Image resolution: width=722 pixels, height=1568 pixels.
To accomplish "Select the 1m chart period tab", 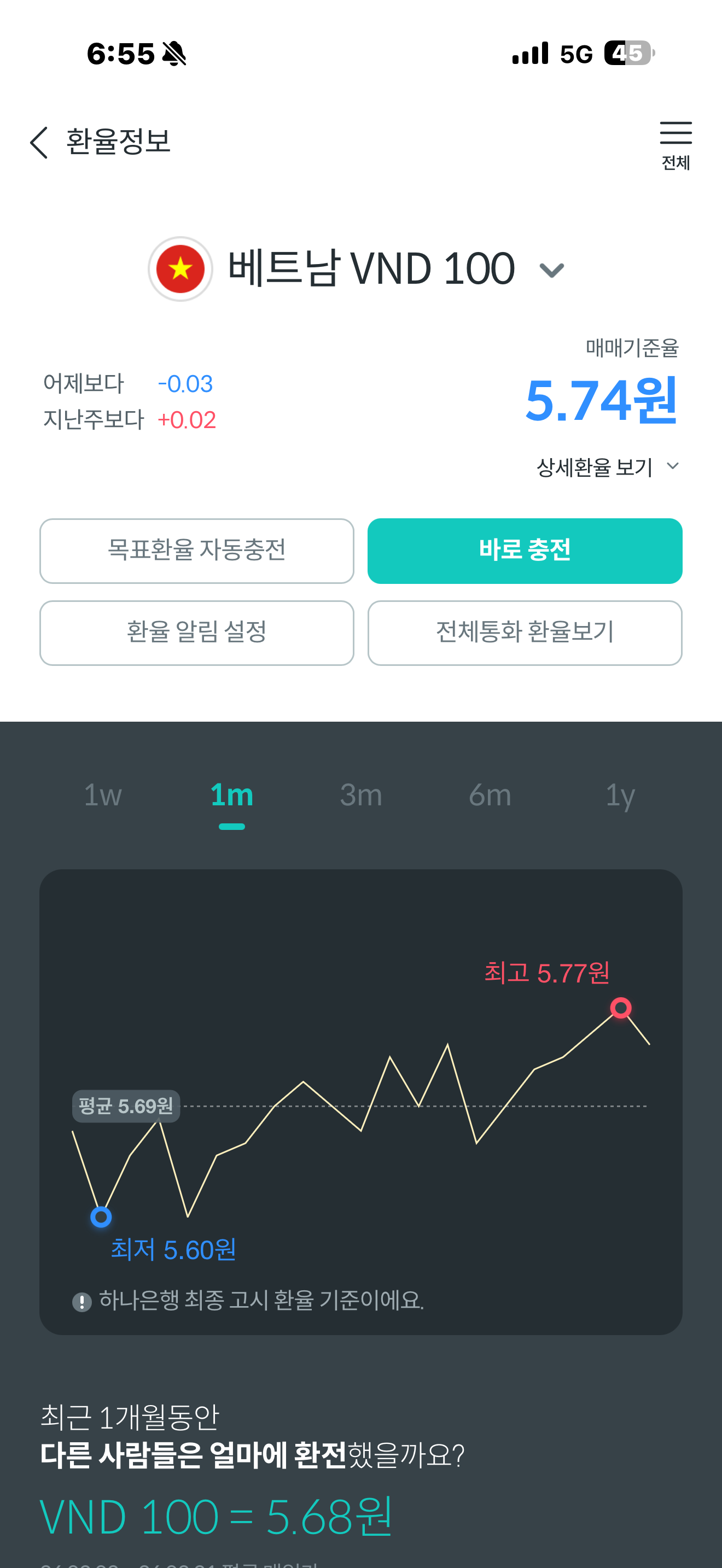I will [x=231, y=795].
